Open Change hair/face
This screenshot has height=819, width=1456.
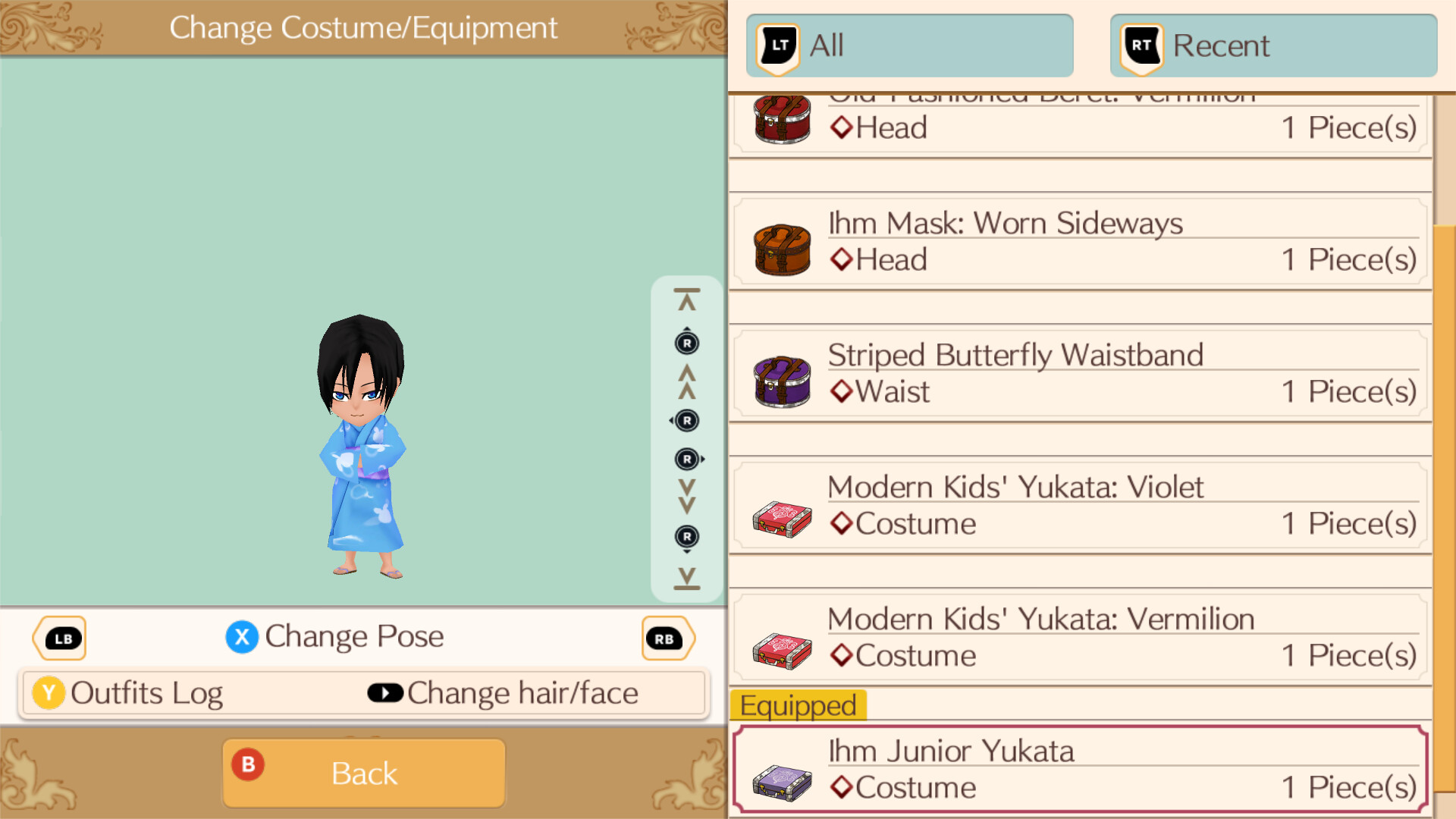click(x=504, y=693)
